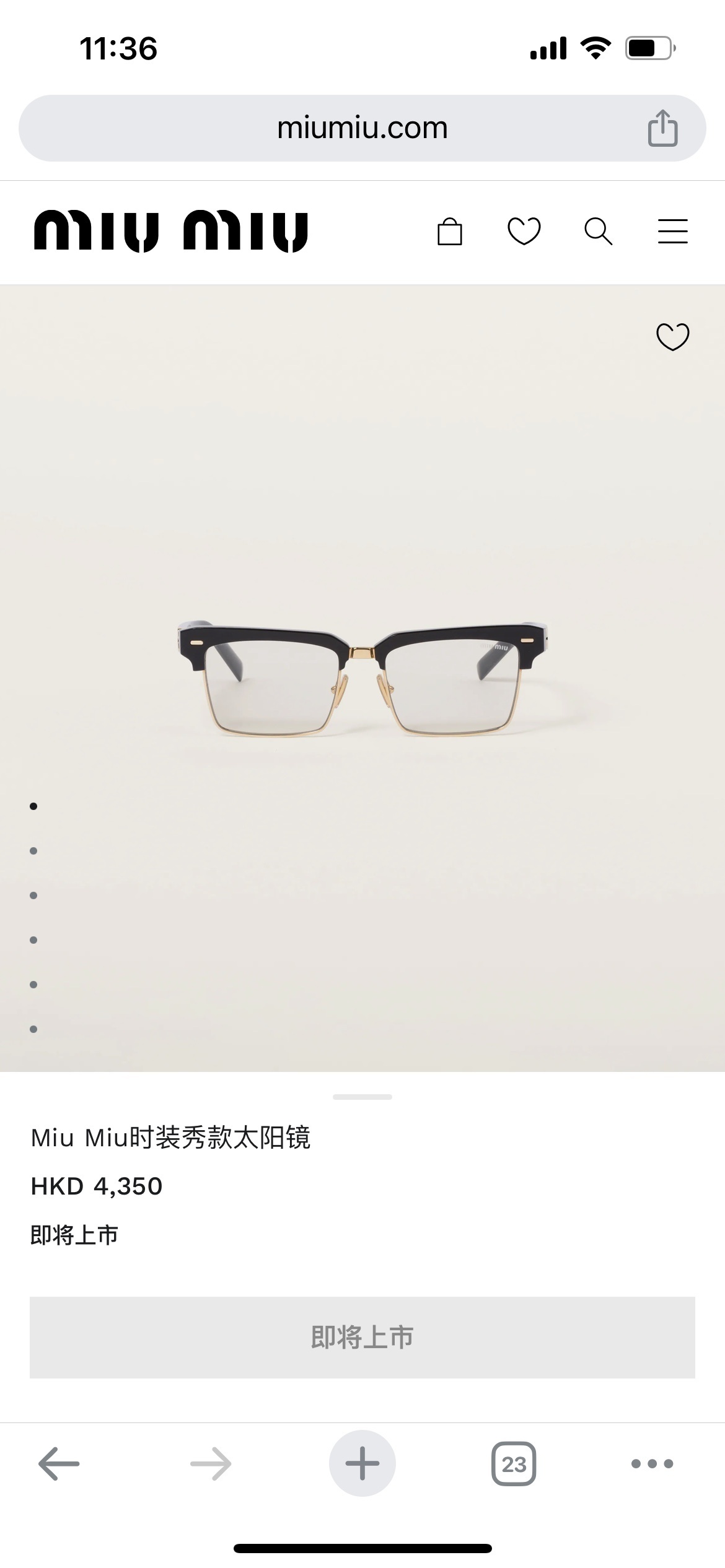Tap the miumiu.com address bar

click(362, 128)
